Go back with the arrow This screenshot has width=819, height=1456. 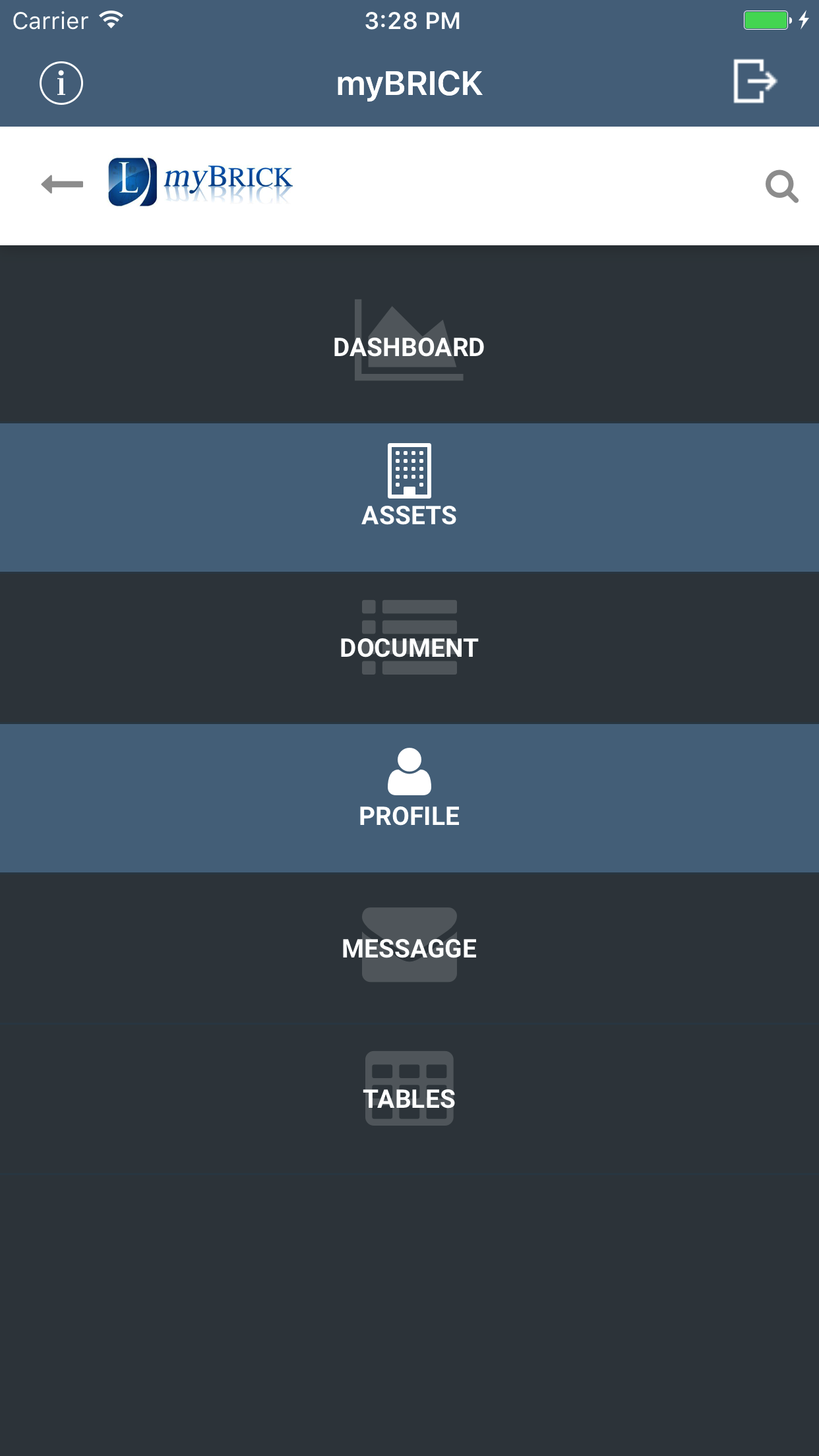[62, 184]
